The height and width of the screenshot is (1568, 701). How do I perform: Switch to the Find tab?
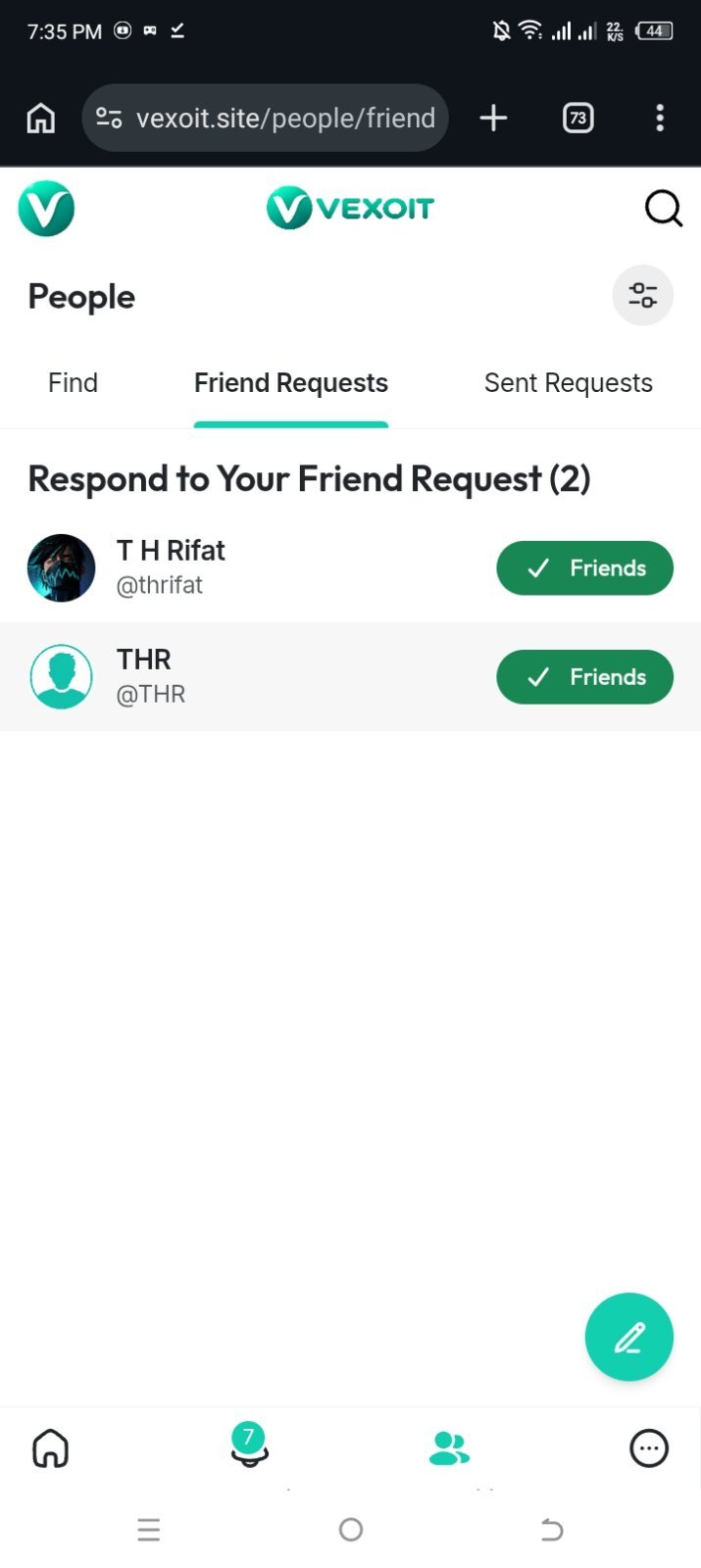pos(74,383)
